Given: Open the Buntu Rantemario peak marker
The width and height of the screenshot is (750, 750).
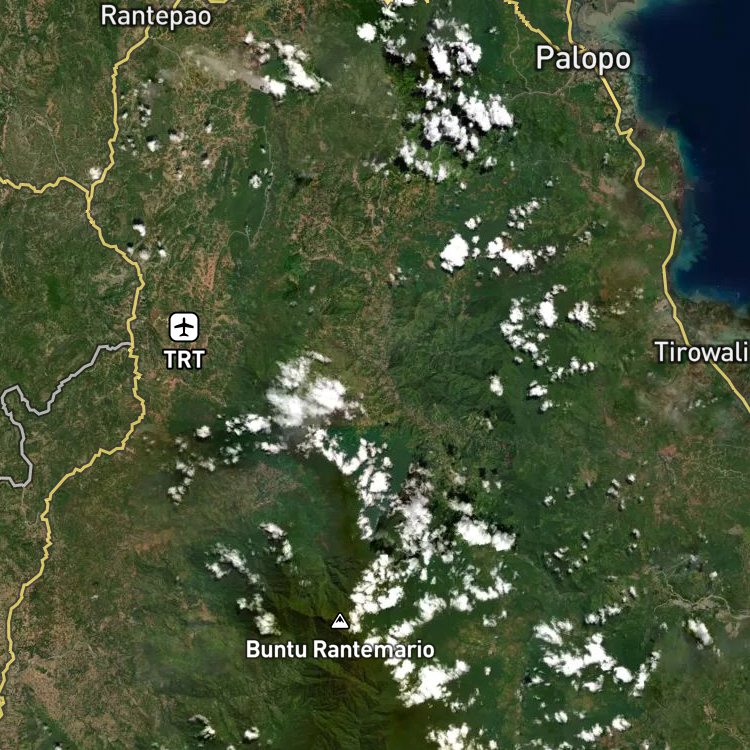Looking at the screenshot, I should [340, 621].
